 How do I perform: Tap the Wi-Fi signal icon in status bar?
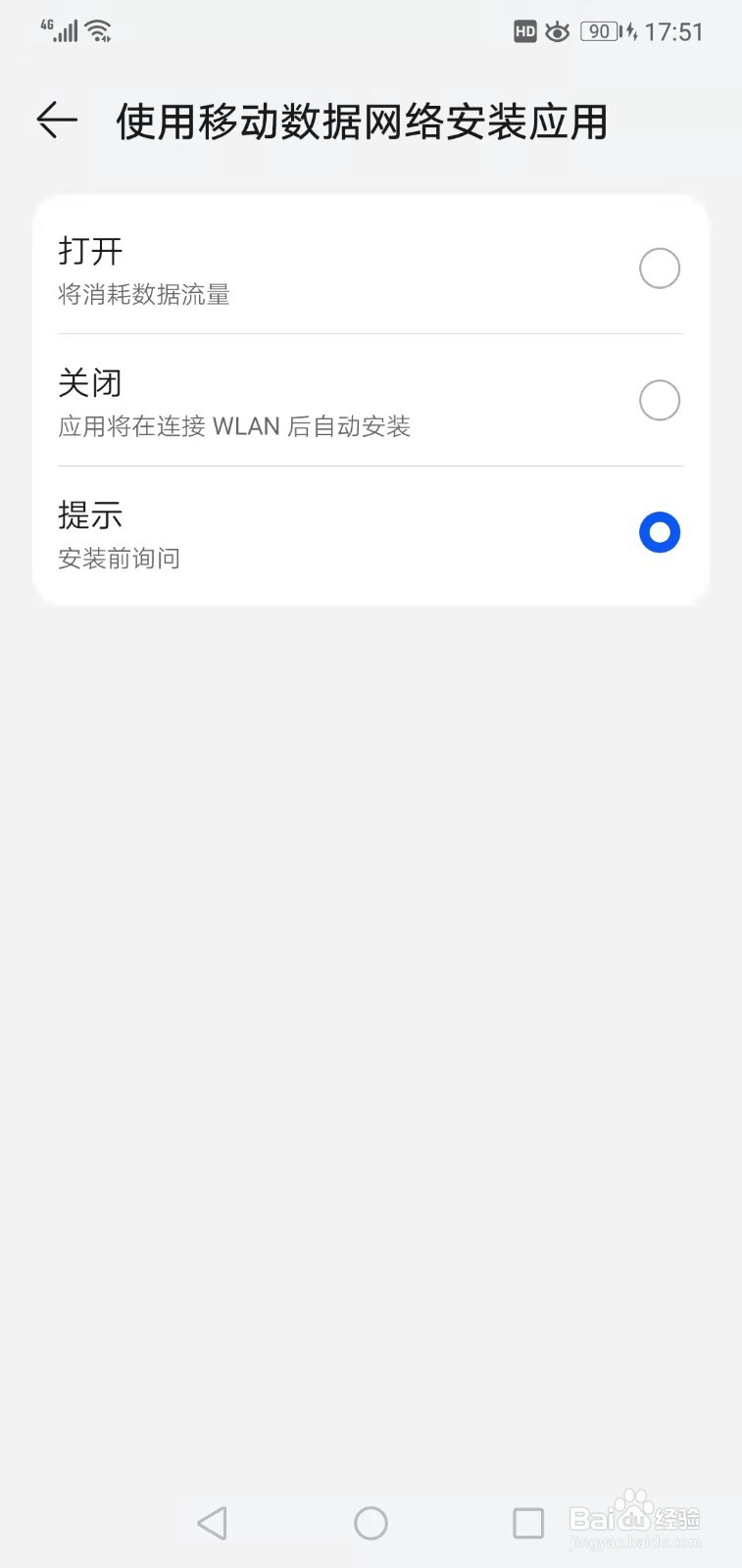96,29
